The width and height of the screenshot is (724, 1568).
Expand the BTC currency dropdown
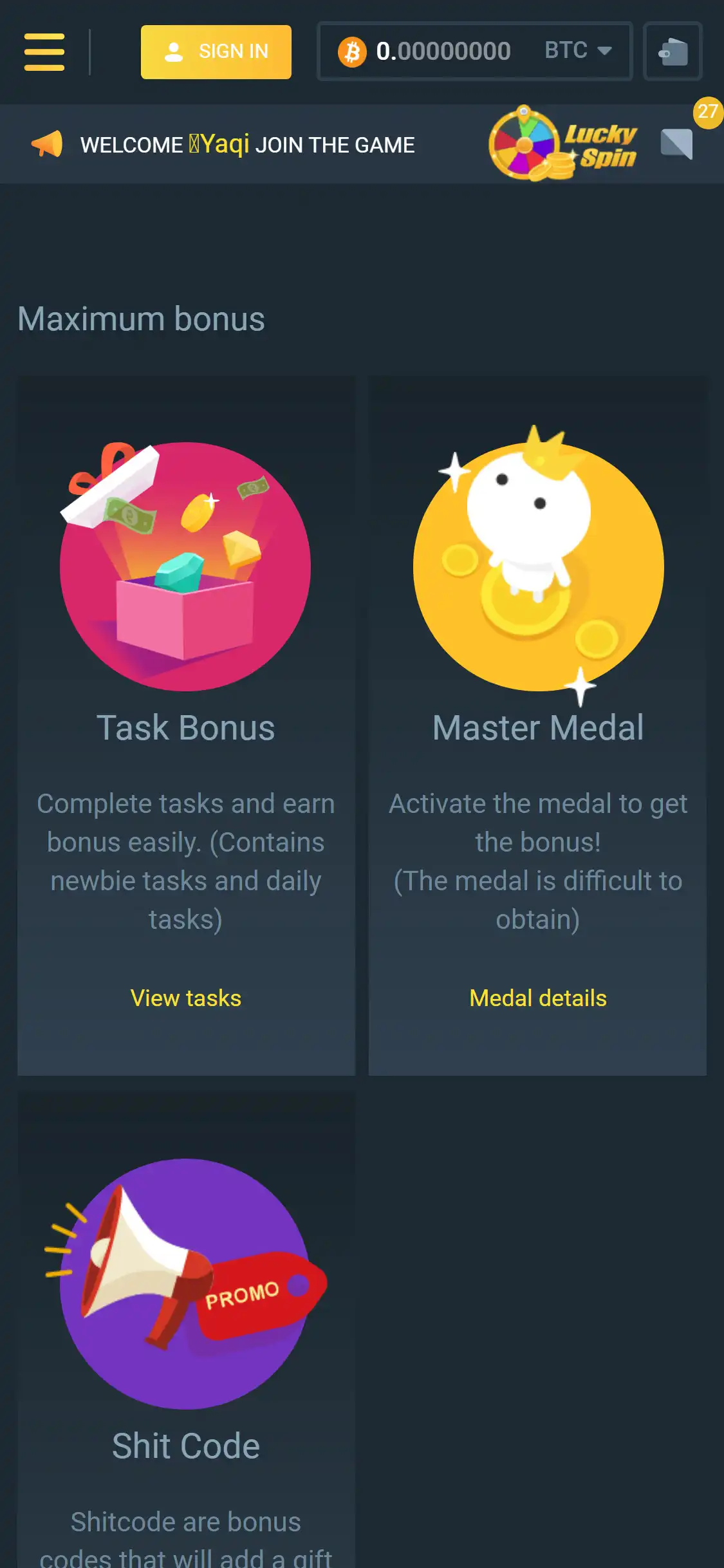(x=577, y=50)
